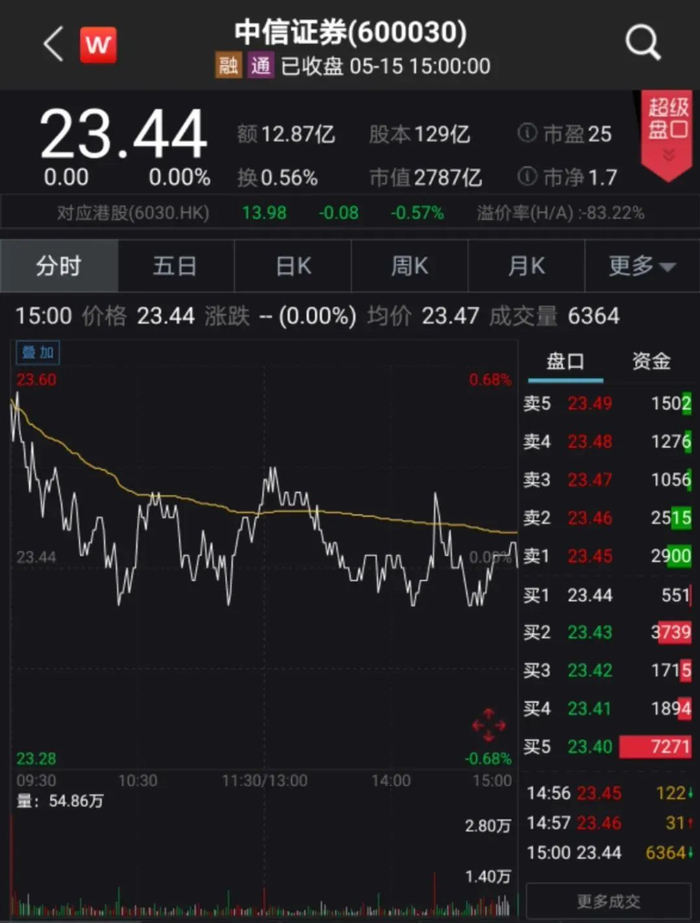Switch to the 分时 chart tab

(59, 266)
